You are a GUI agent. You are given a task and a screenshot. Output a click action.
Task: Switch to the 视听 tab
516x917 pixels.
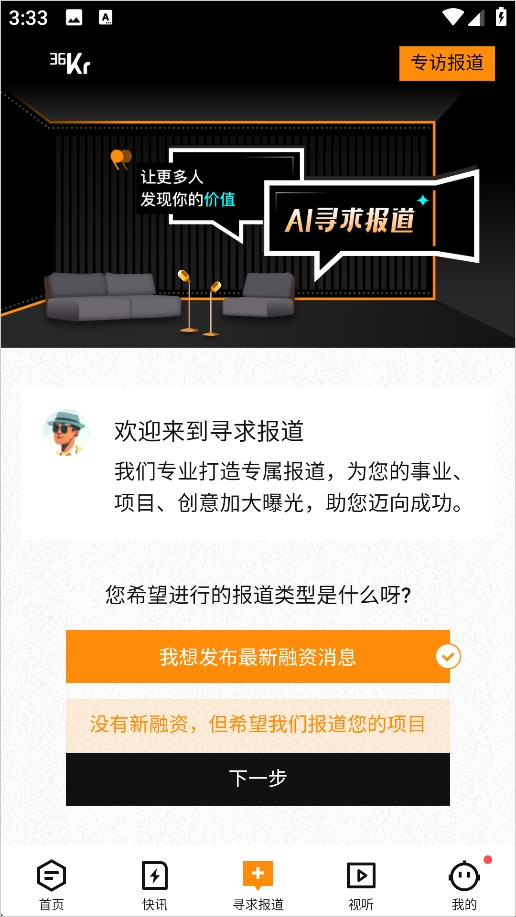tap(361, 885)
